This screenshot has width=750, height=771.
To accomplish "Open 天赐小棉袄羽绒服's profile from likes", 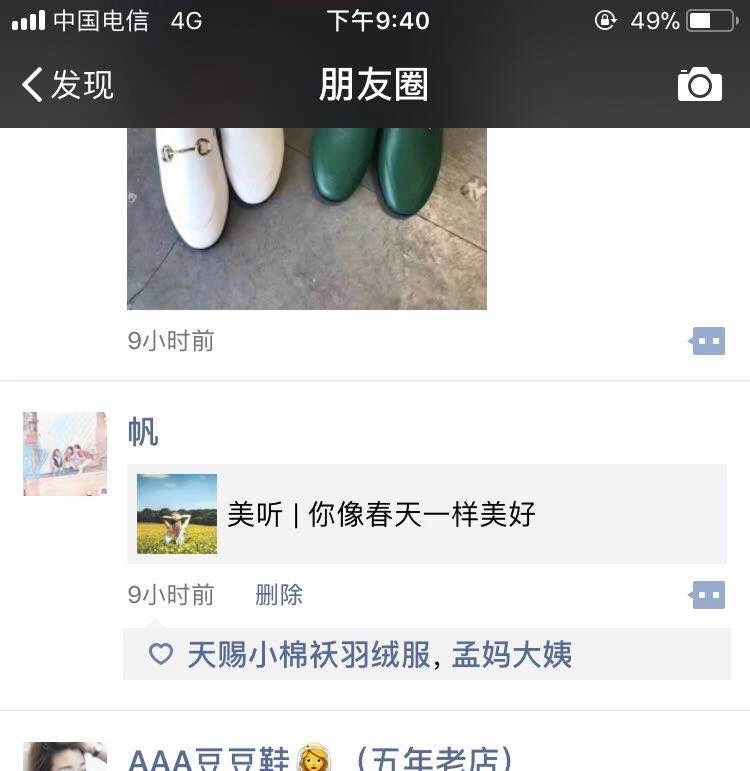I will pos(308,655).
